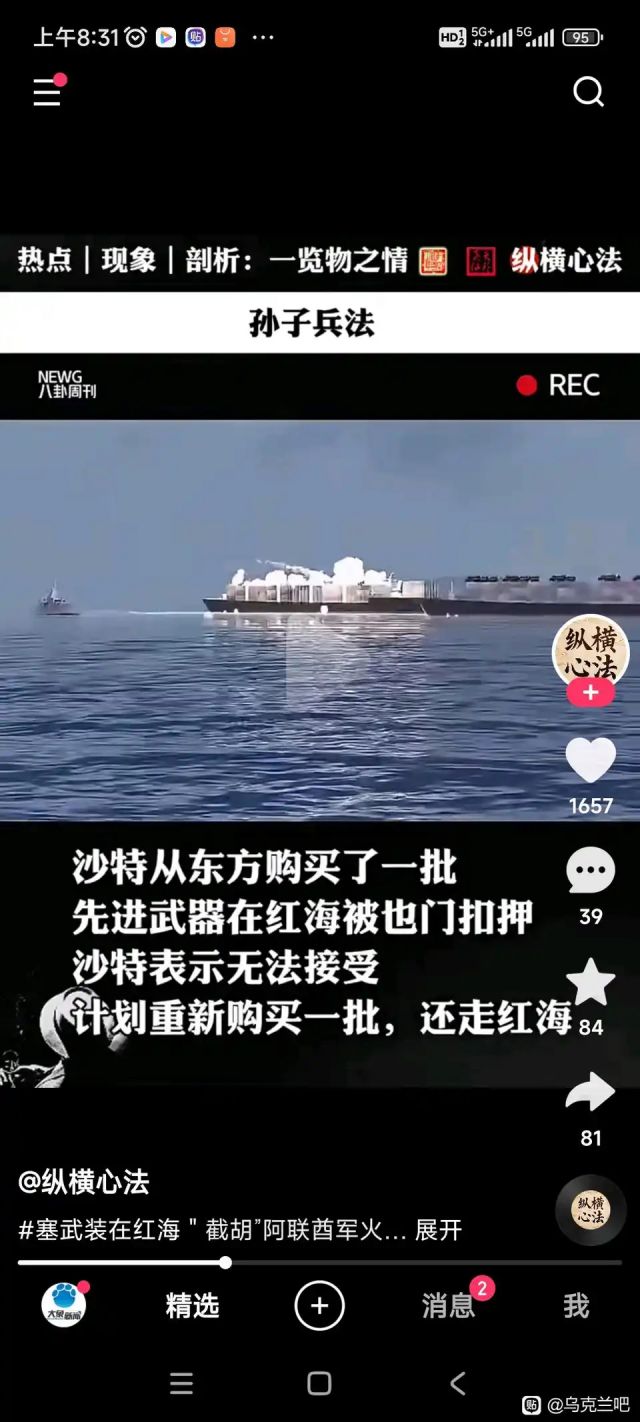
Task: Go to the system home screen
Action: [320, 1383]
